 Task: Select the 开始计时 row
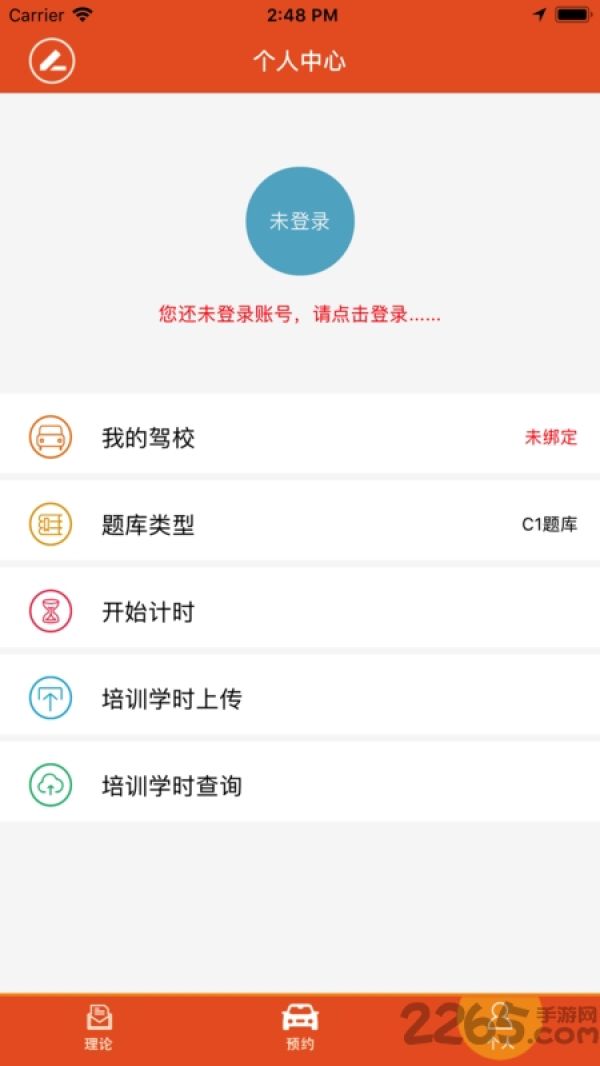click(x=300, y=611)
